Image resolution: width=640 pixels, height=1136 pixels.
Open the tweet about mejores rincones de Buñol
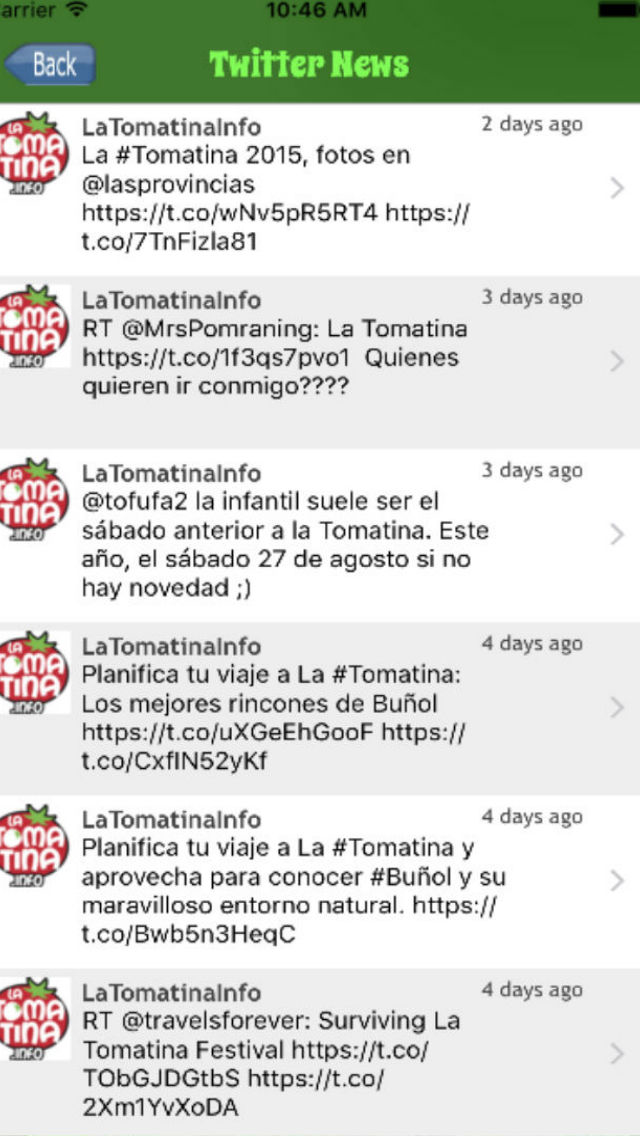(x=320, y=709)
